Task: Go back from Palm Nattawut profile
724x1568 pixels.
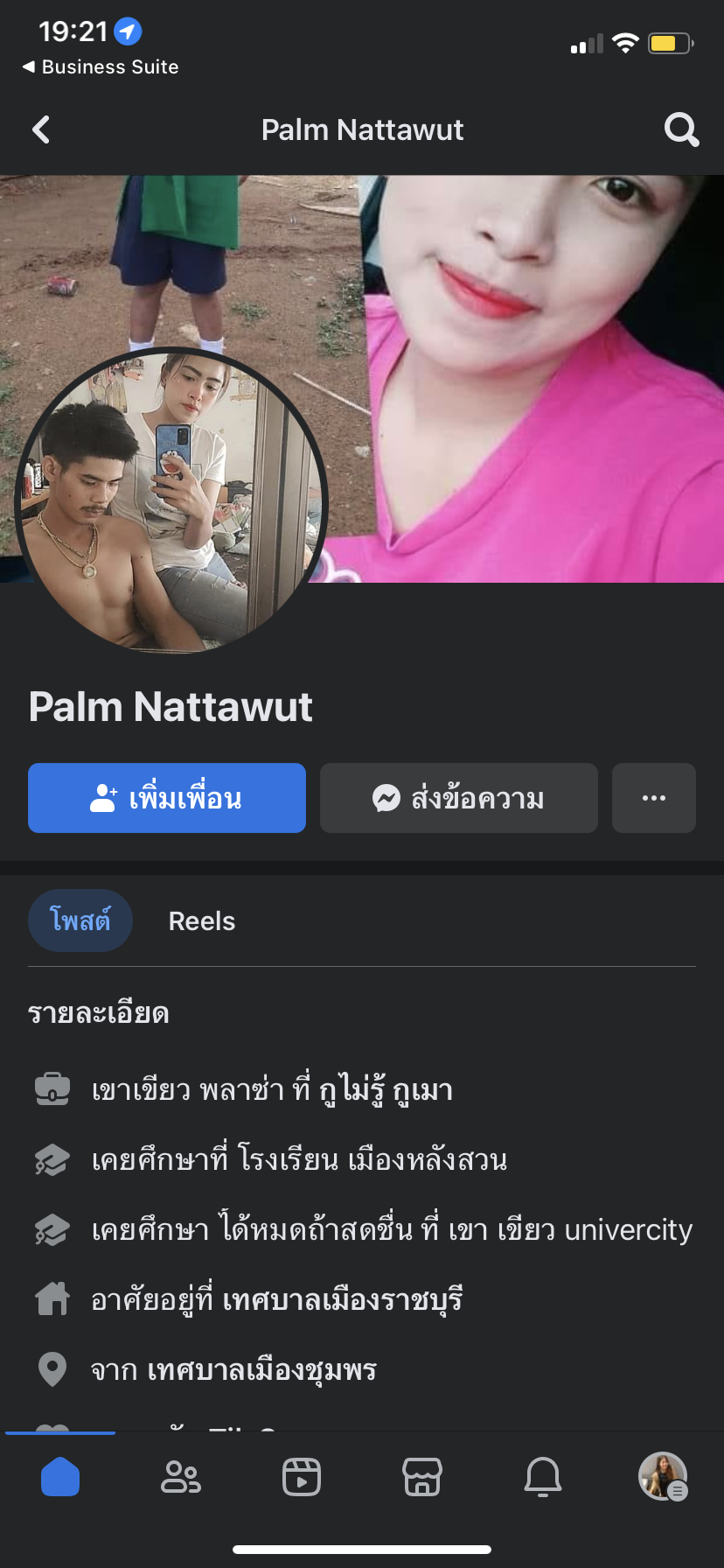Action: 41,130
